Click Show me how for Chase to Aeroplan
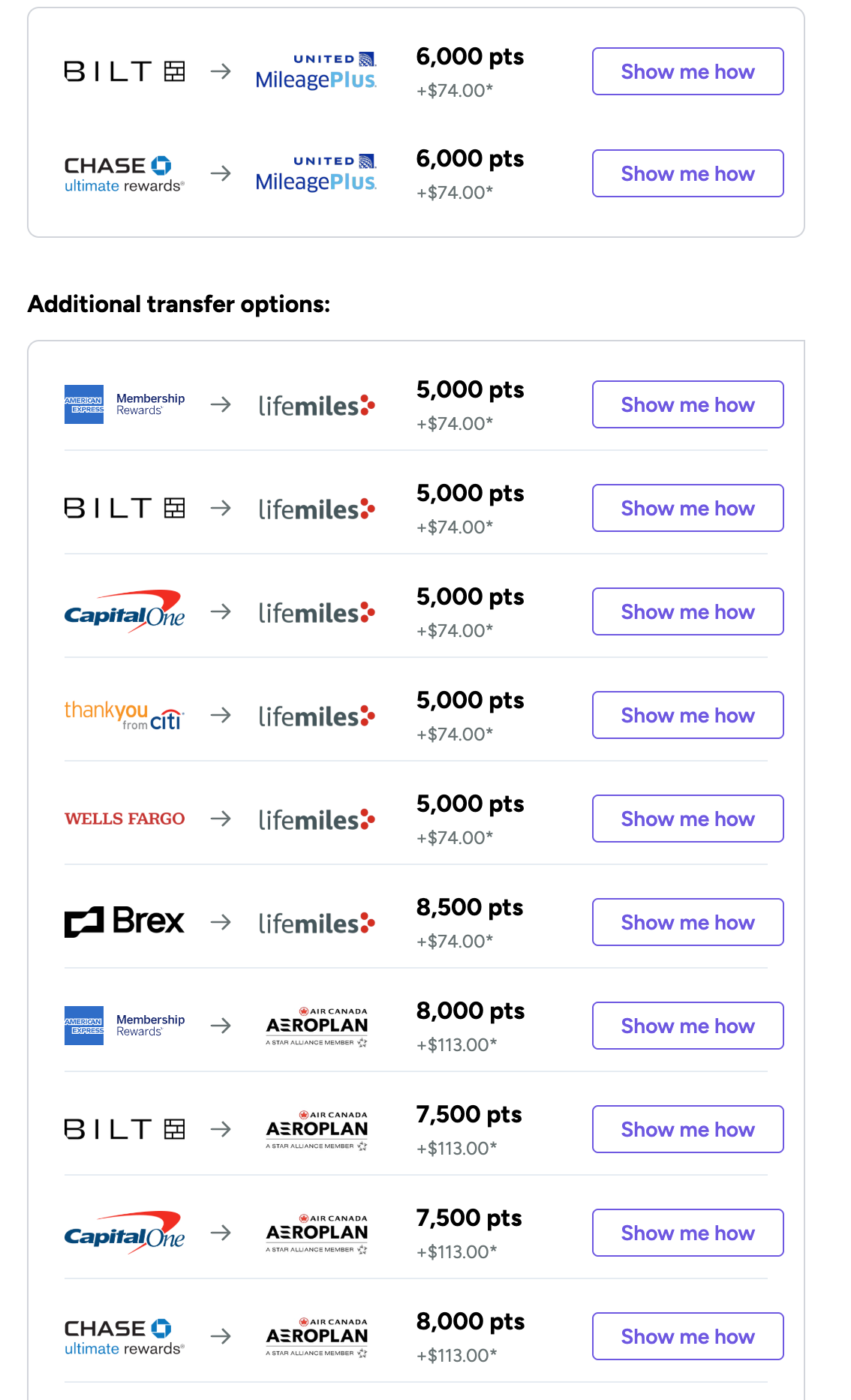Viewport: 851px width, 1400px height. (687, 1336)
